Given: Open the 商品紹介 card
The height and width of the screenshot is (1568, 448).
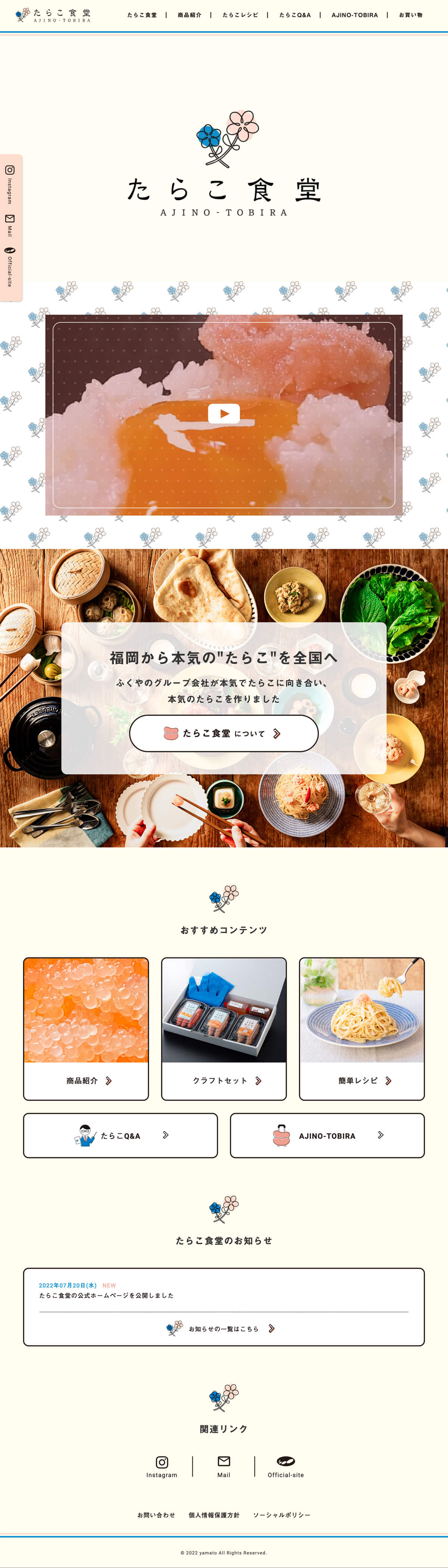Looking at the screenshot, I should tap(86, 1029).
